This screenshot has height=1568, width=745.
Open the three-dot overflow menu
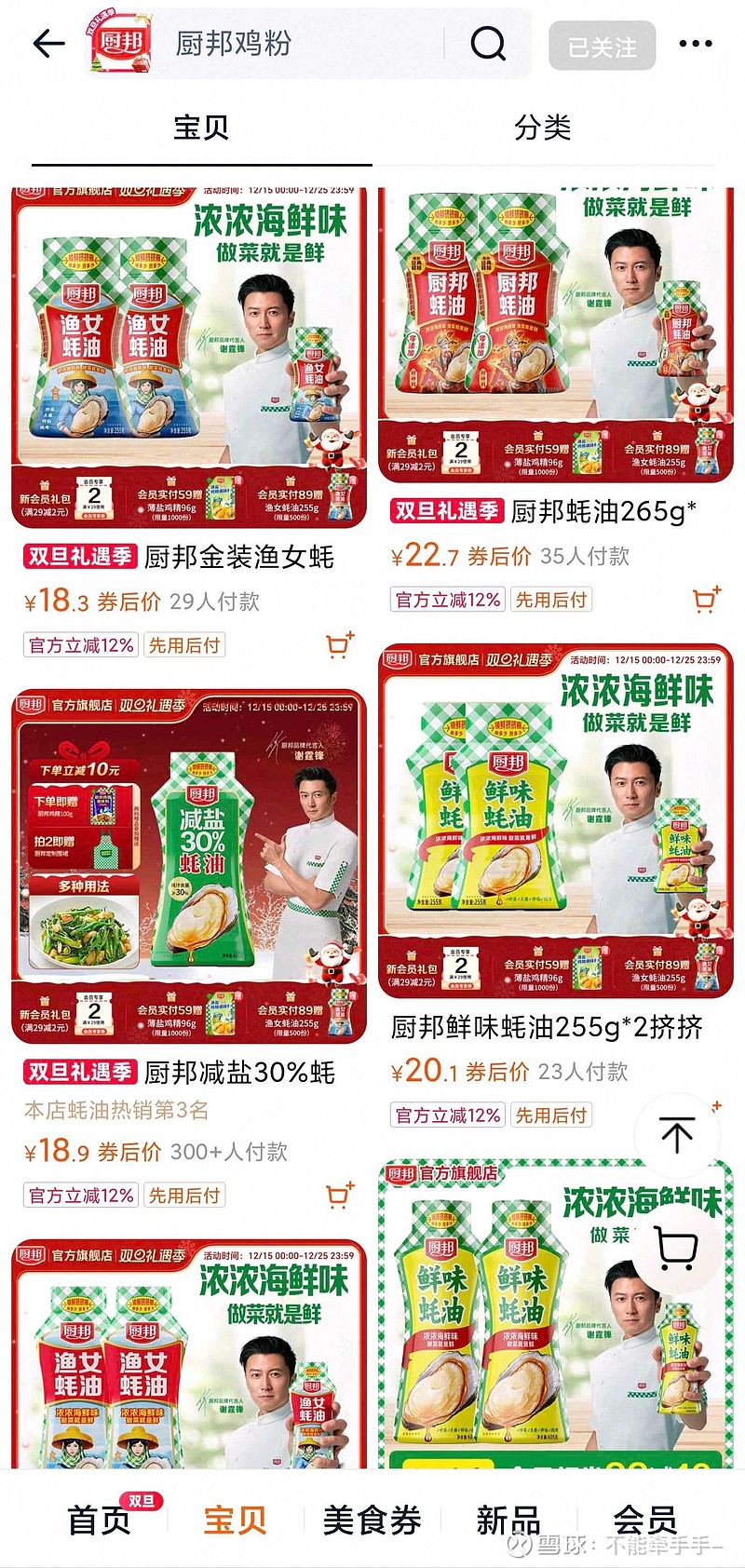[695, 44]
